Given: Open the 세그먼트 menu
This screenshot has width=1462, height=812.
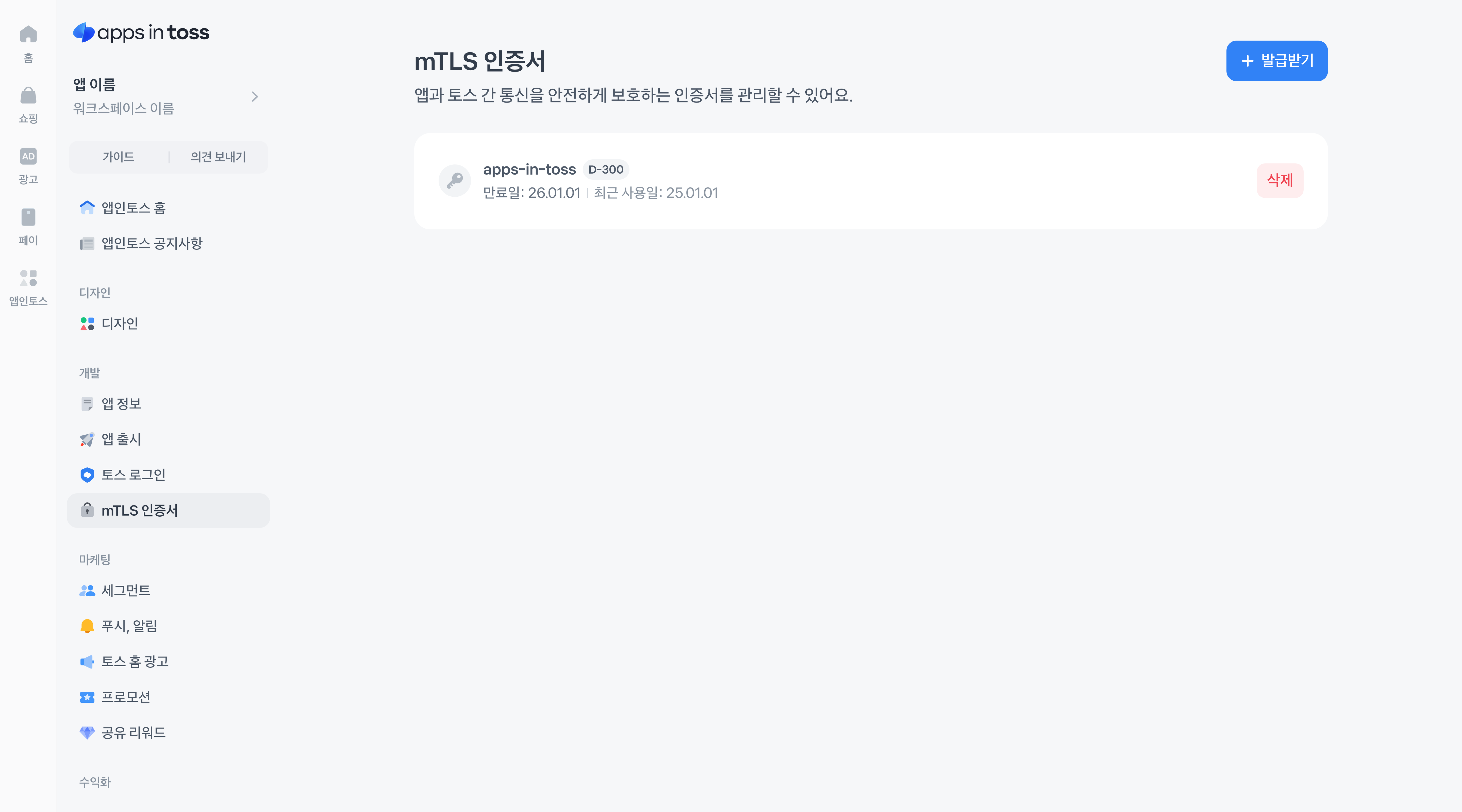Looking at the screenshot, I should tap(125, 591).
